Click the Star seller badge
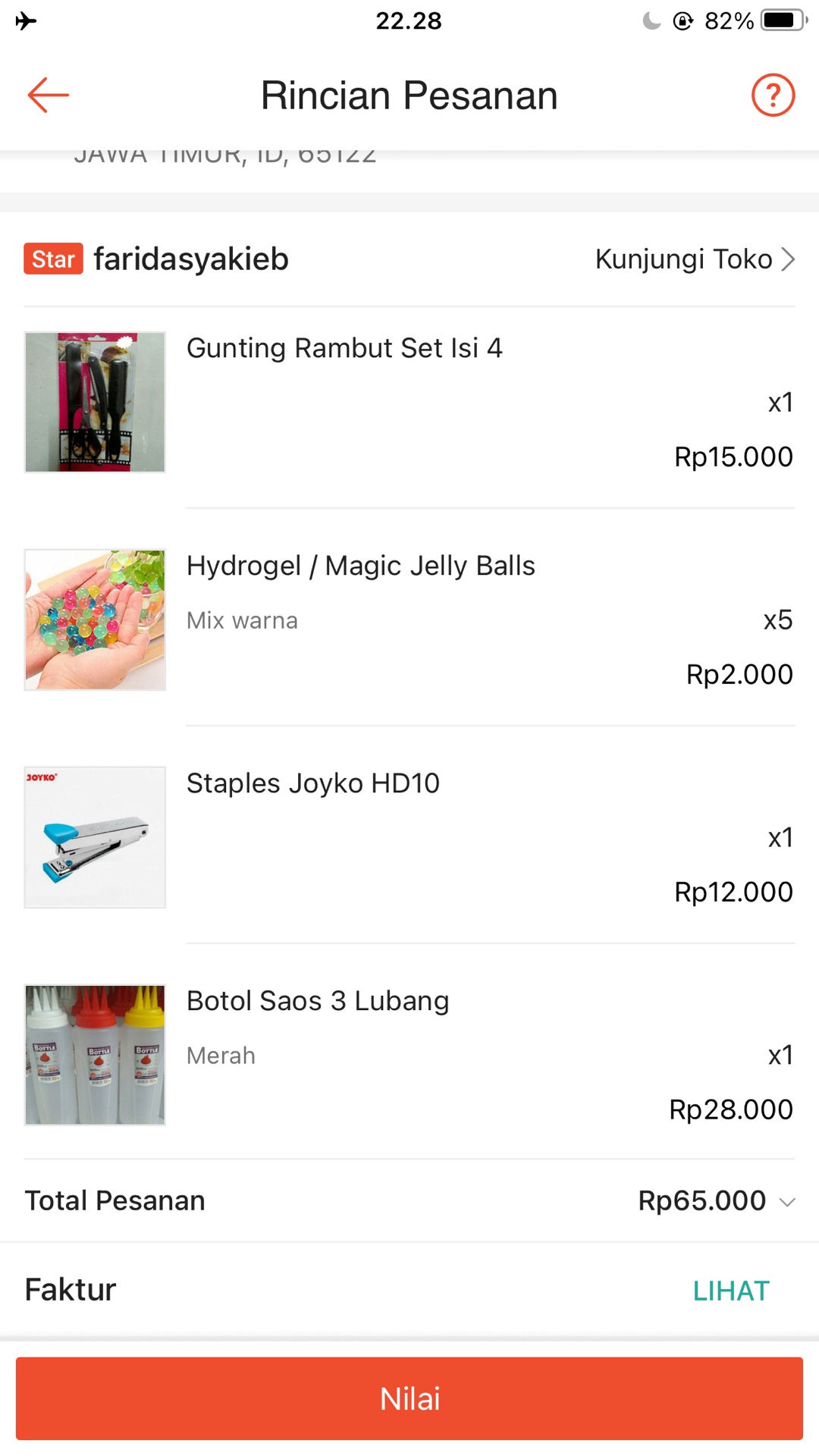This screenshot has width=819, height=1456. 52,259
